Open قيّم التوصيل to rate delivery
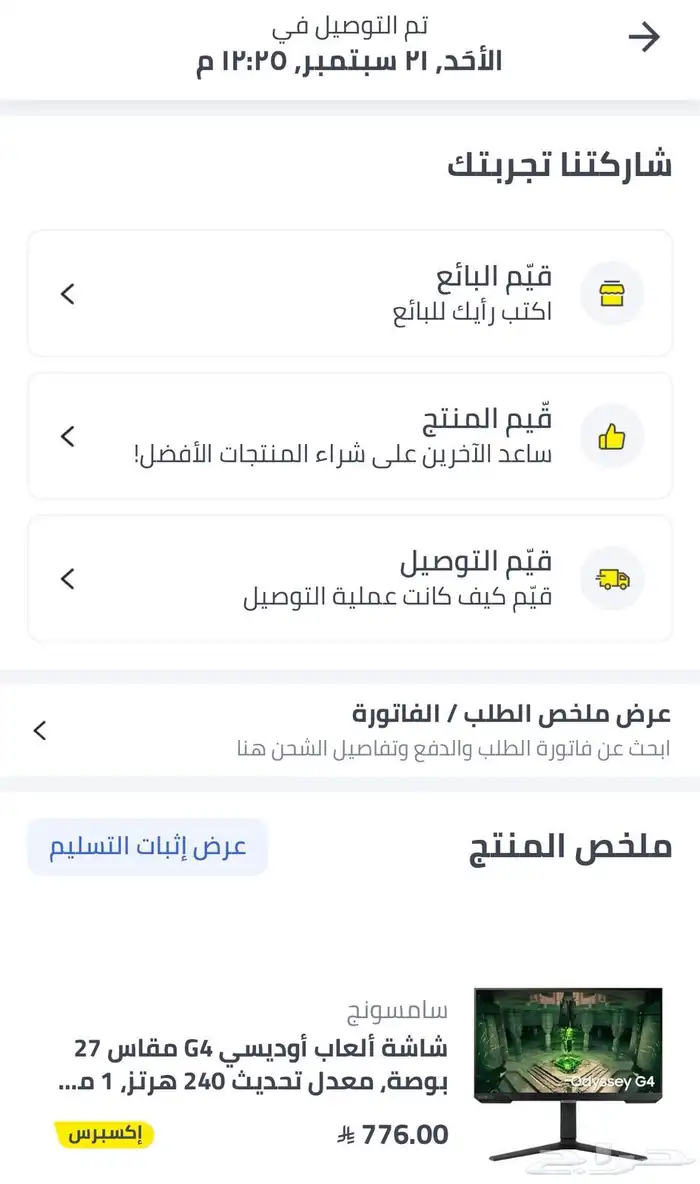 tap(350, 578)
